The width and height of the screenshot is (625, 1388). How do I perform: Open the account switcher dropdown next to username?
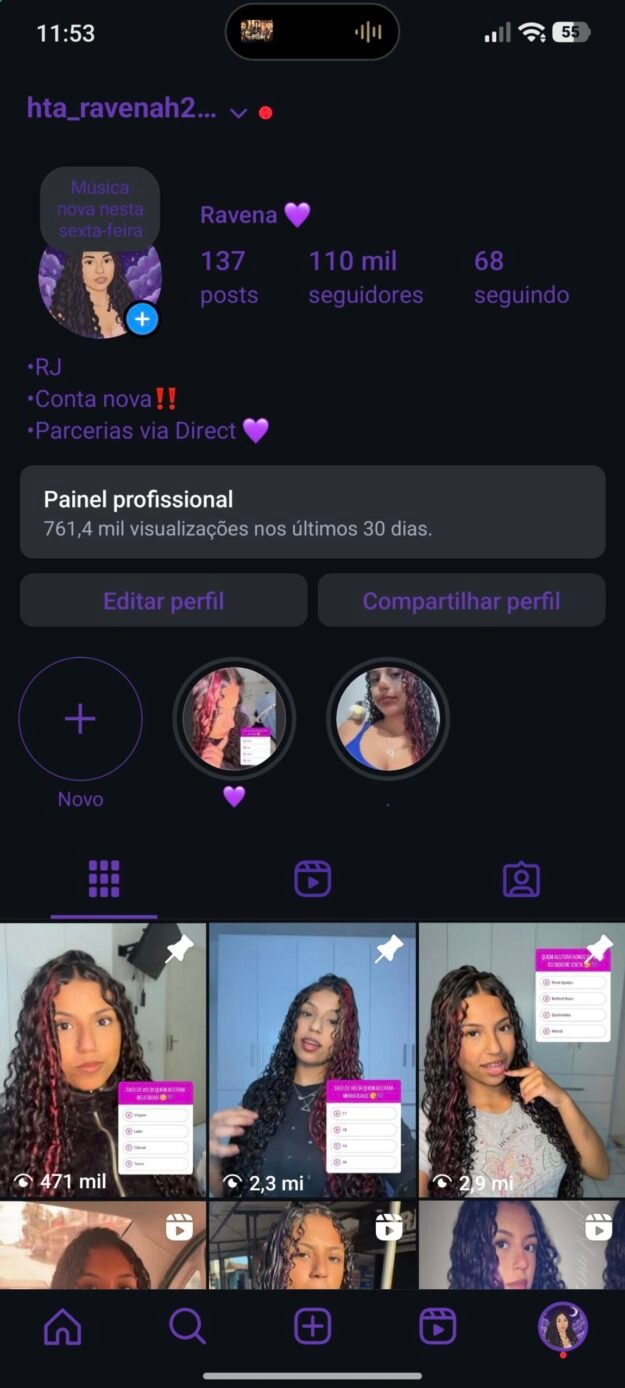[238, 113]
